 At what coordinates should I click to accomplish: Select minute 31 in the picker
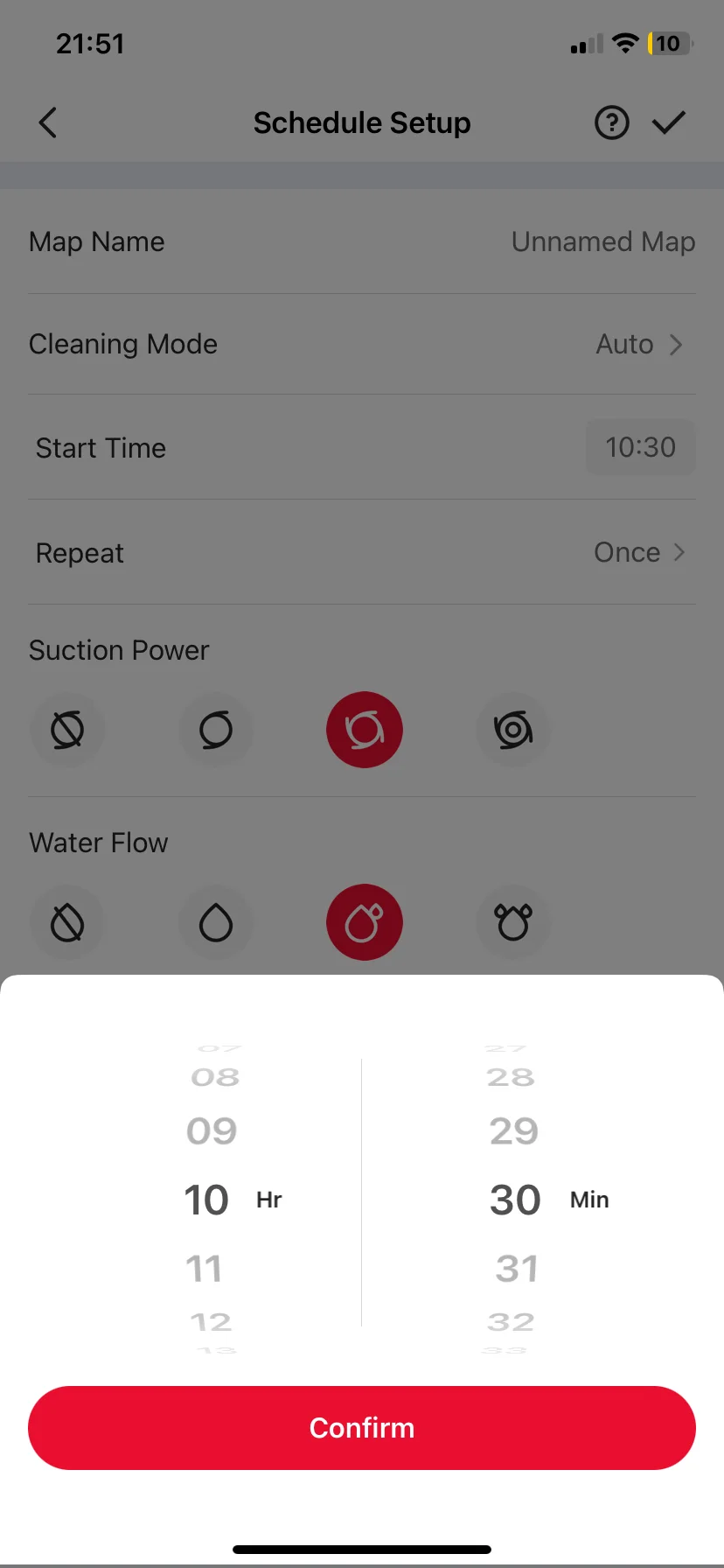point(516,1269)
